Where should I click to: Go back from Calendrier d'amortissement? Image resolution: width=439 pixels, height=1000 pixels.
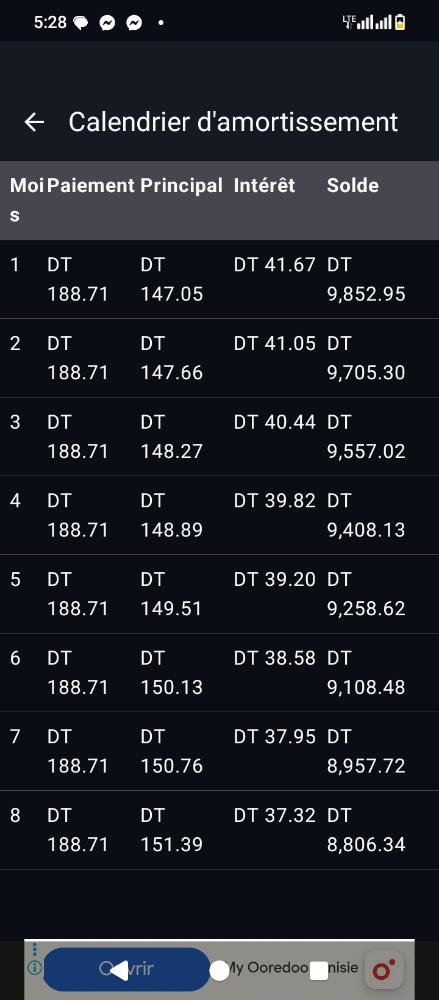(x=34, y=122)
